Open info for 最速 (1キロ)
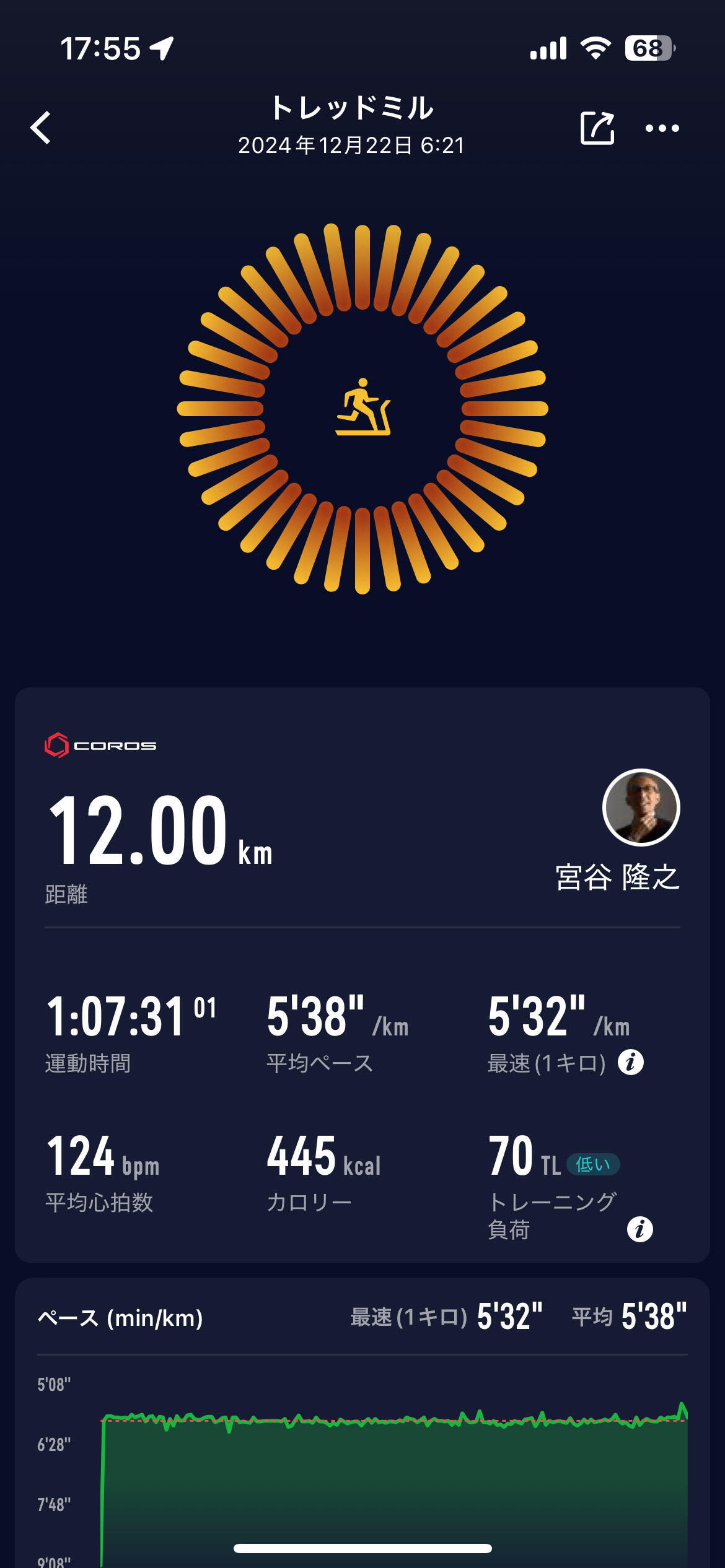 pyautogui.click(x=630, y=1063)
